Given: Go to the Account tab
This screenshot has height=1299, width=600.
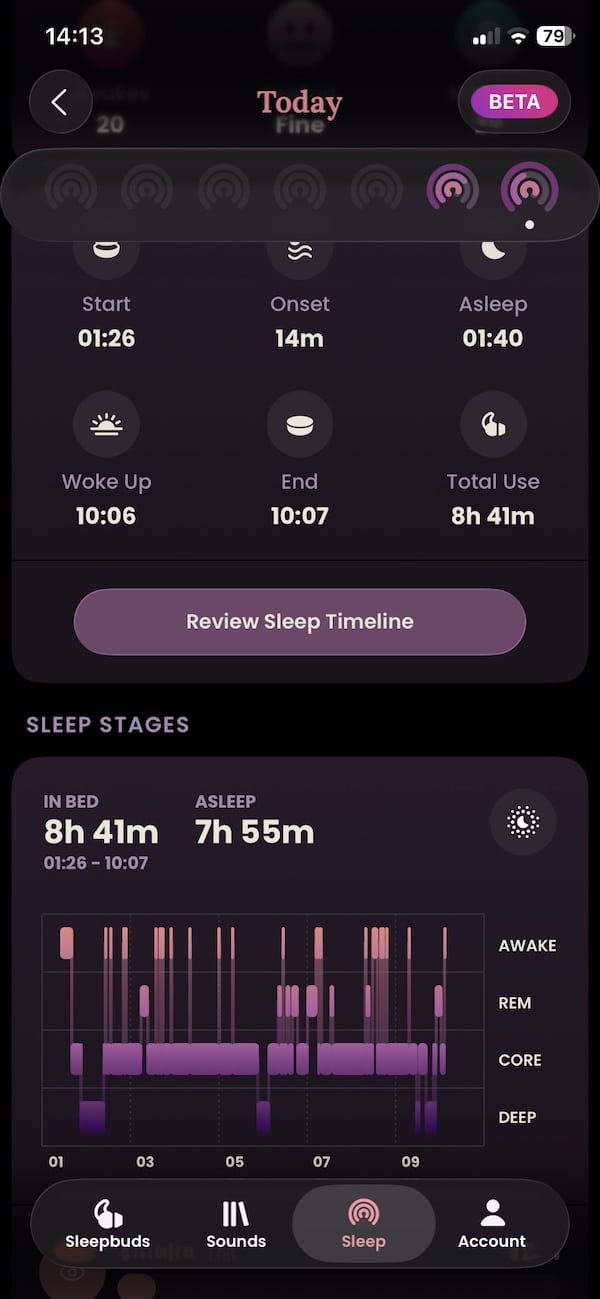Looking at the screenshot, I should click(492, 1225).
